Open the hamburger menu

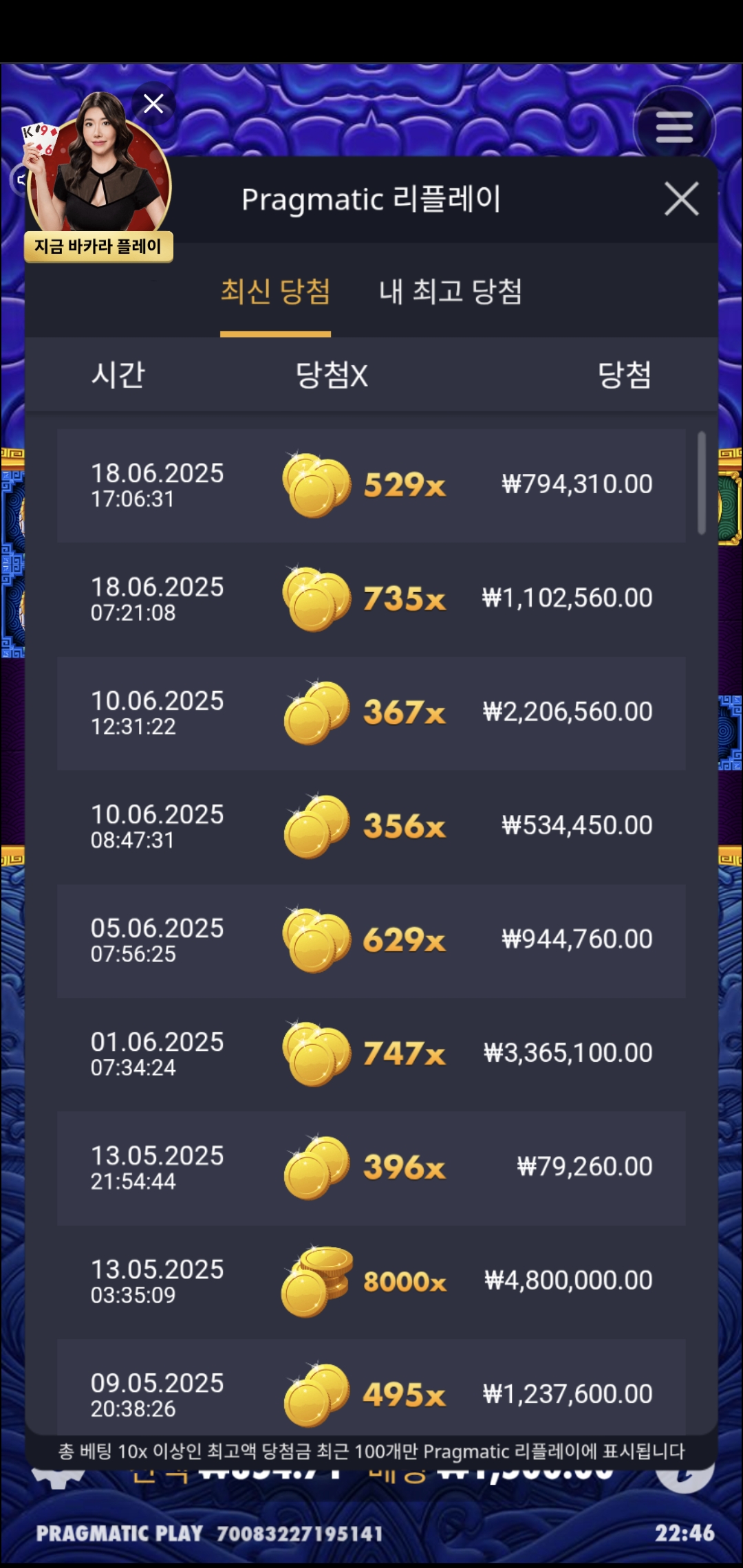click(674, 128)
